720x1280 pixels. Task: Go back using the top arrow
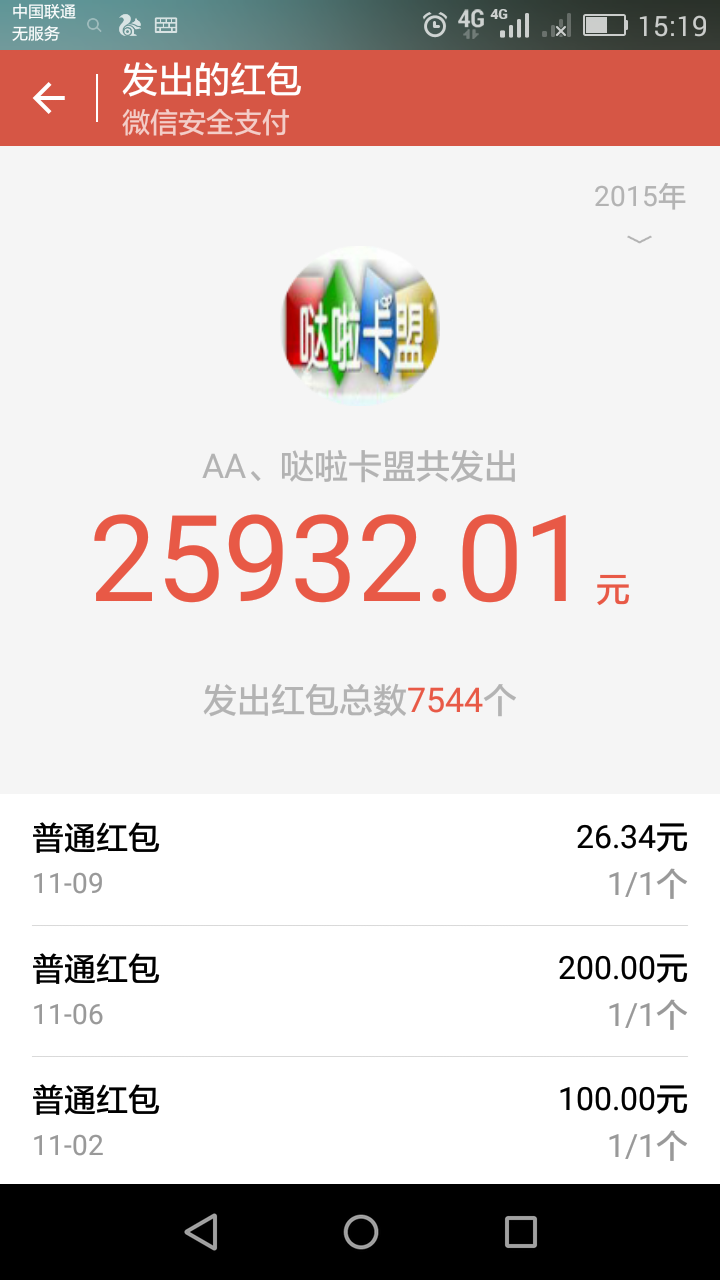49,98
